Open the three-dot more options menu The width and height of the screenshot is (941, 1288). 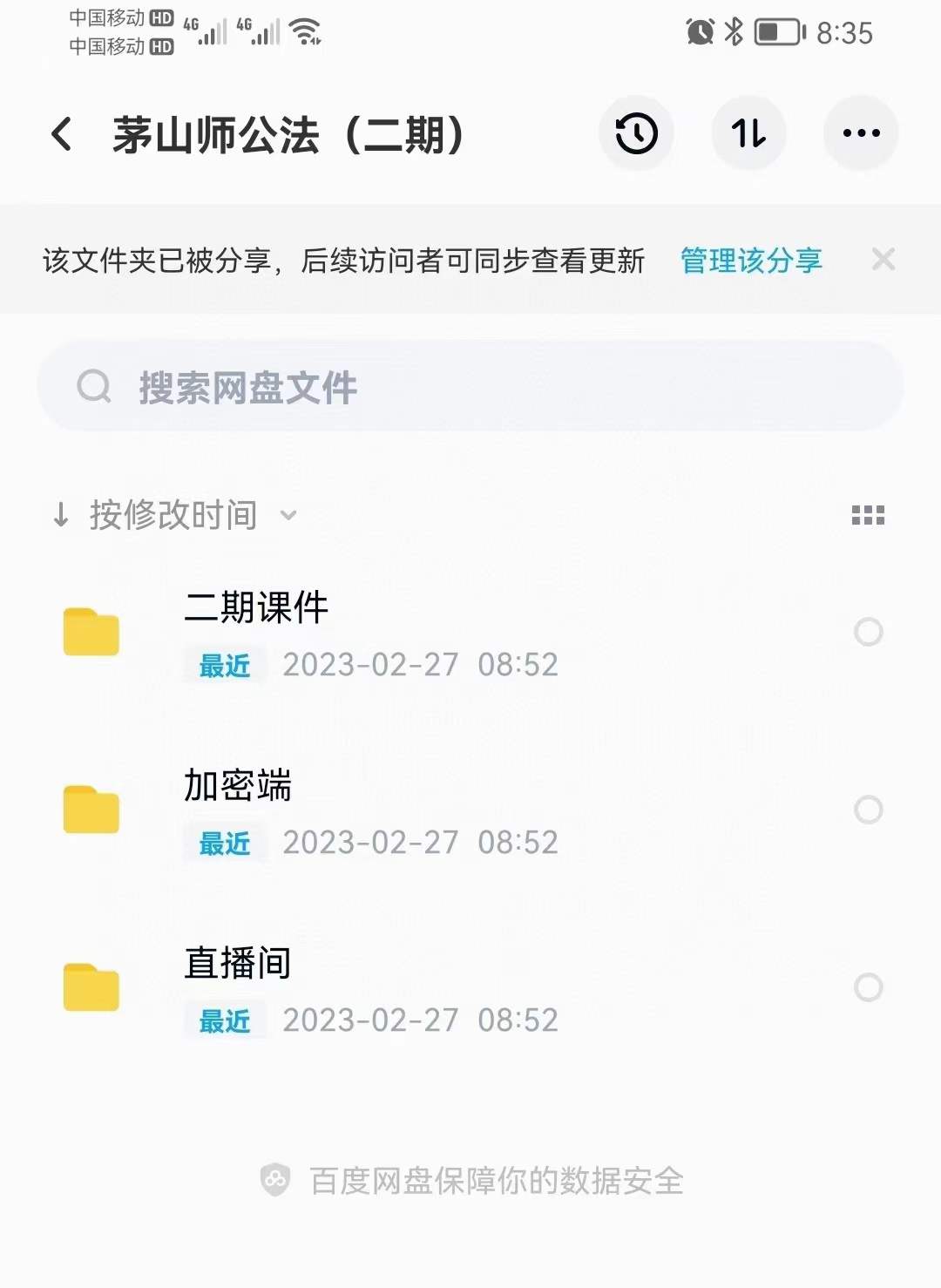pos(861,133)
